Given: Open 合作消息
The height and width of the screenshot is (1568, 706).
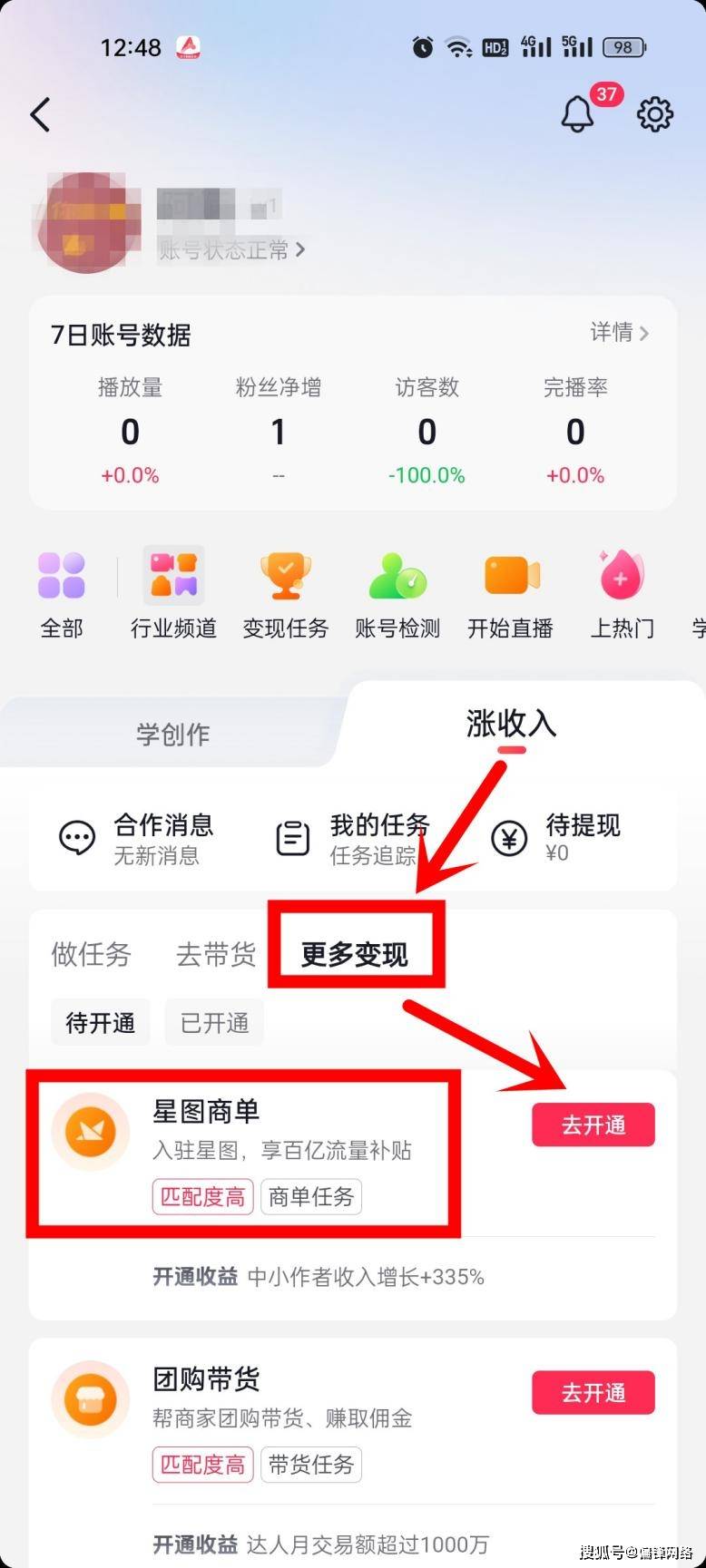Looking at the screenshot, I should (136, 838).
